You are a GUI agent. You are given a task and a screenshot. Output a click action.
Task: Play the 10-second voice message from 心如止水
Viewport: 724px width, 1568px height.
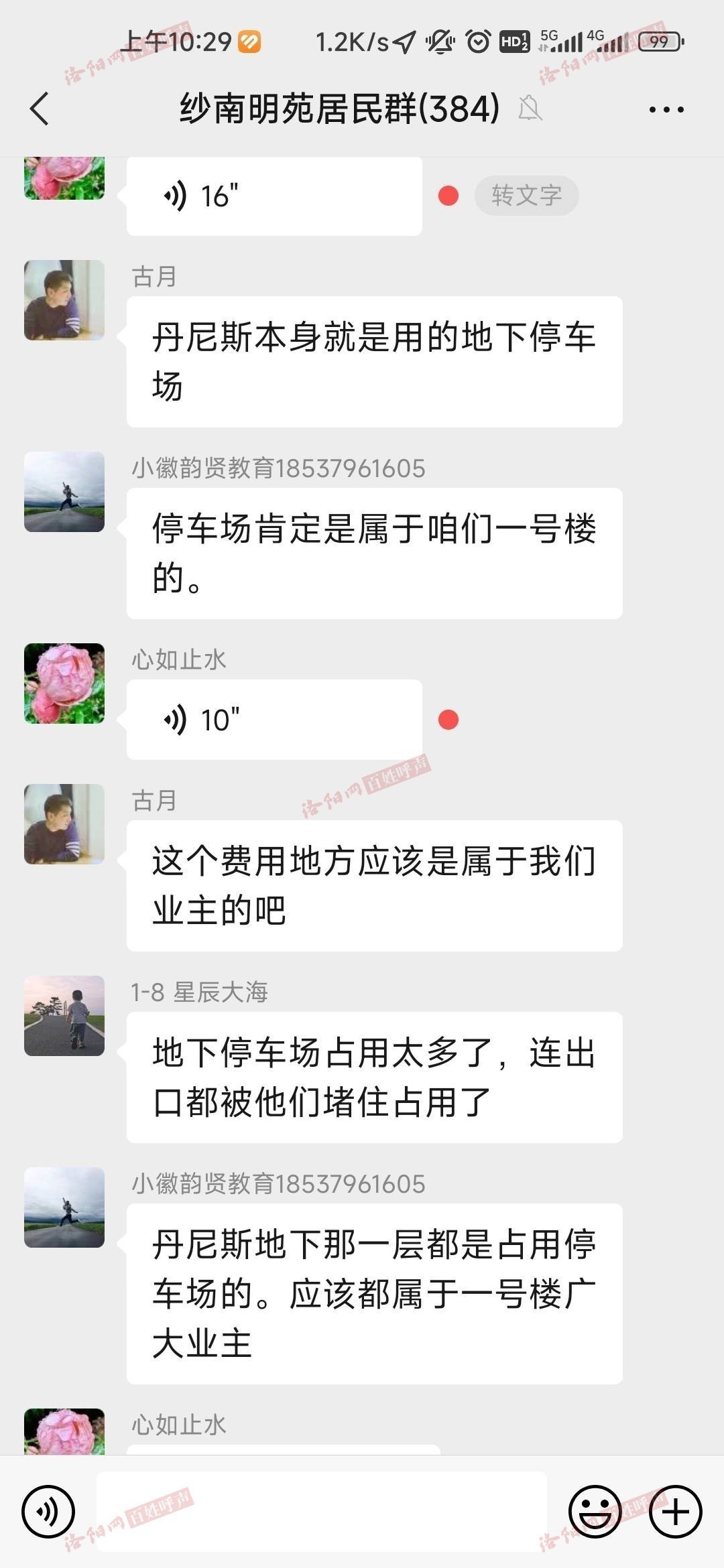coord(274,720)
